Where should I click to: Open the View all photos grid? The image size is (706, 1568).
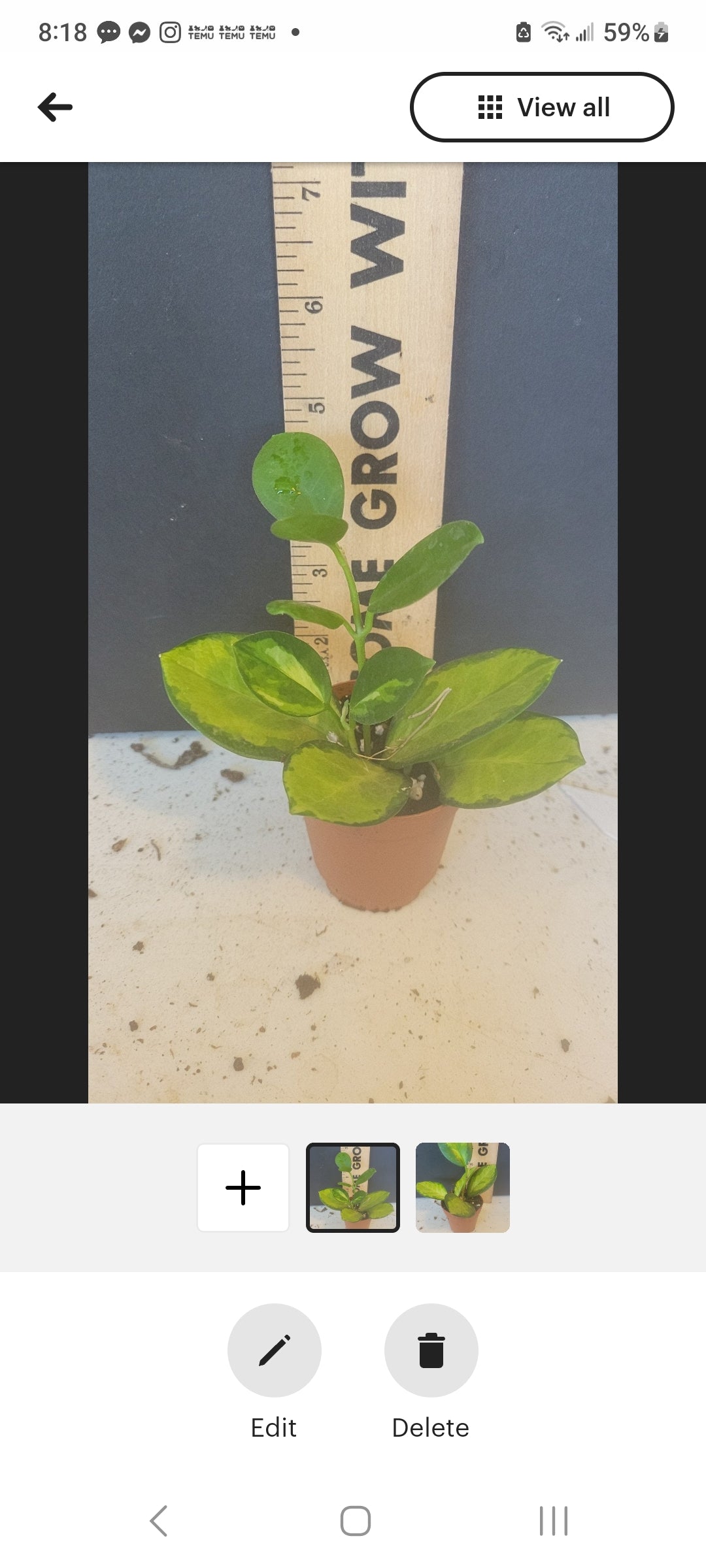tap(542, 107)
